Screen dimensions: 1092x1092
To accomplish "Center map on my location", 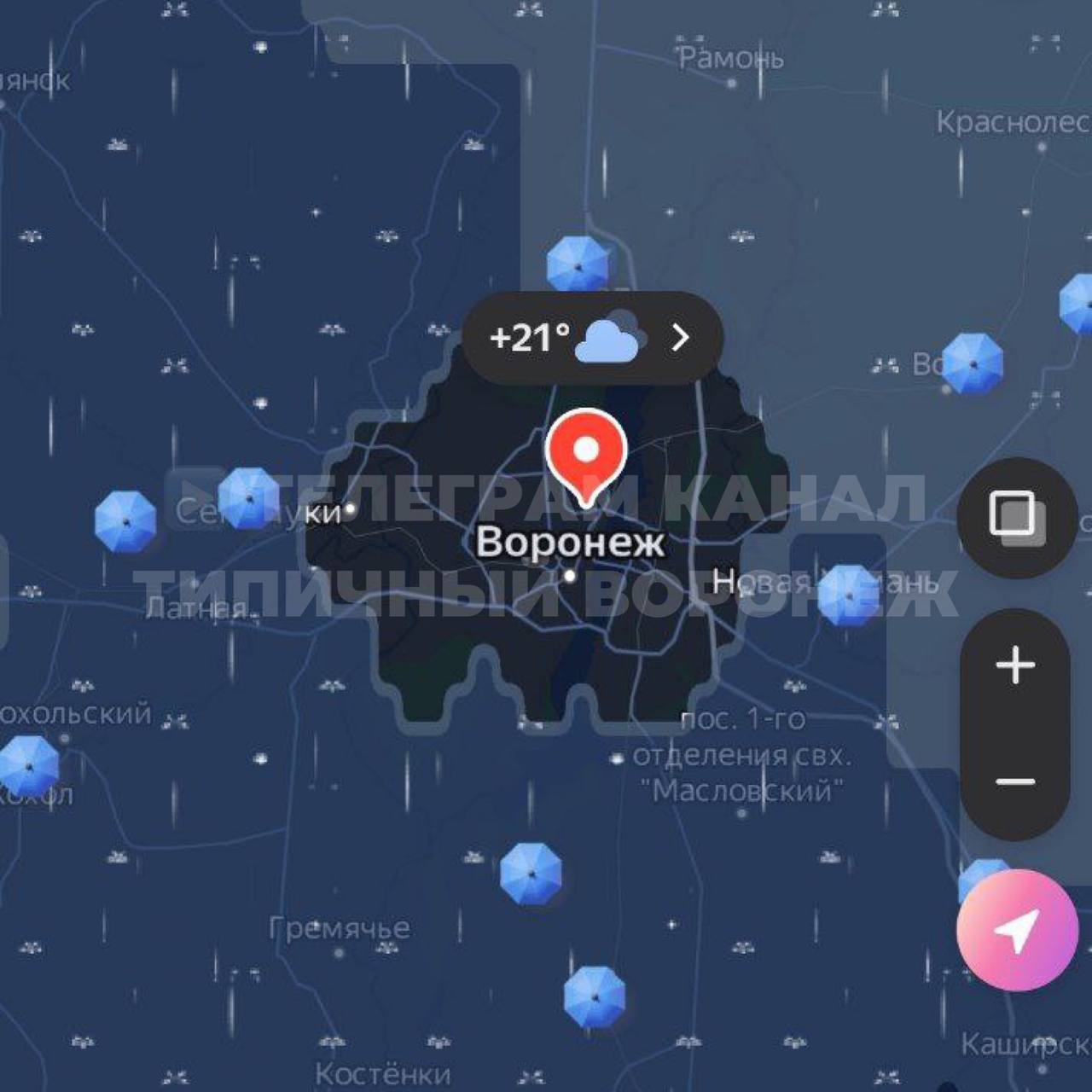I will [x=1016, y=930].
